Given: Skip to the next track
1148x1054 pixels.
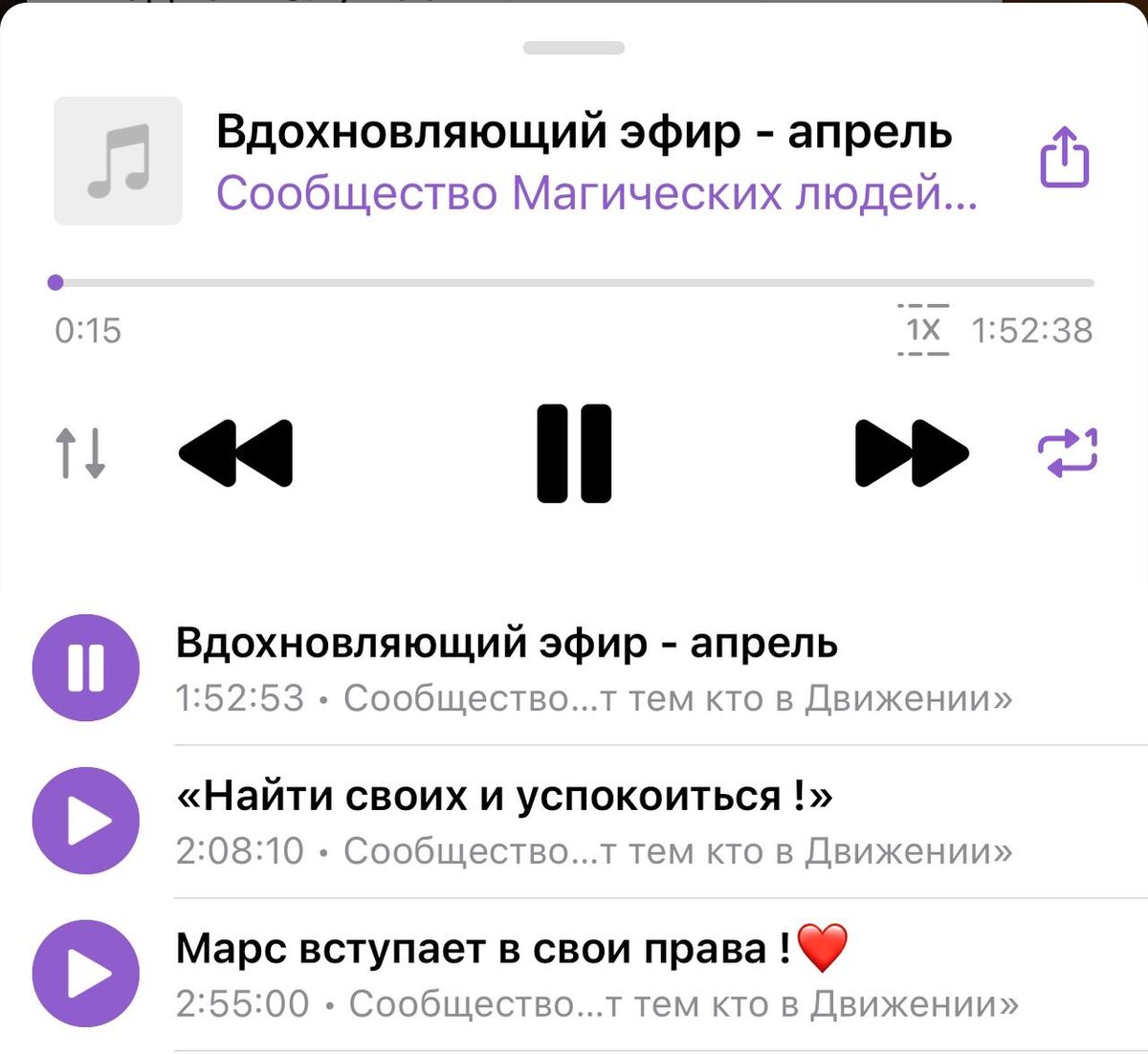Looking at the screenshot, I should (911, 453).
